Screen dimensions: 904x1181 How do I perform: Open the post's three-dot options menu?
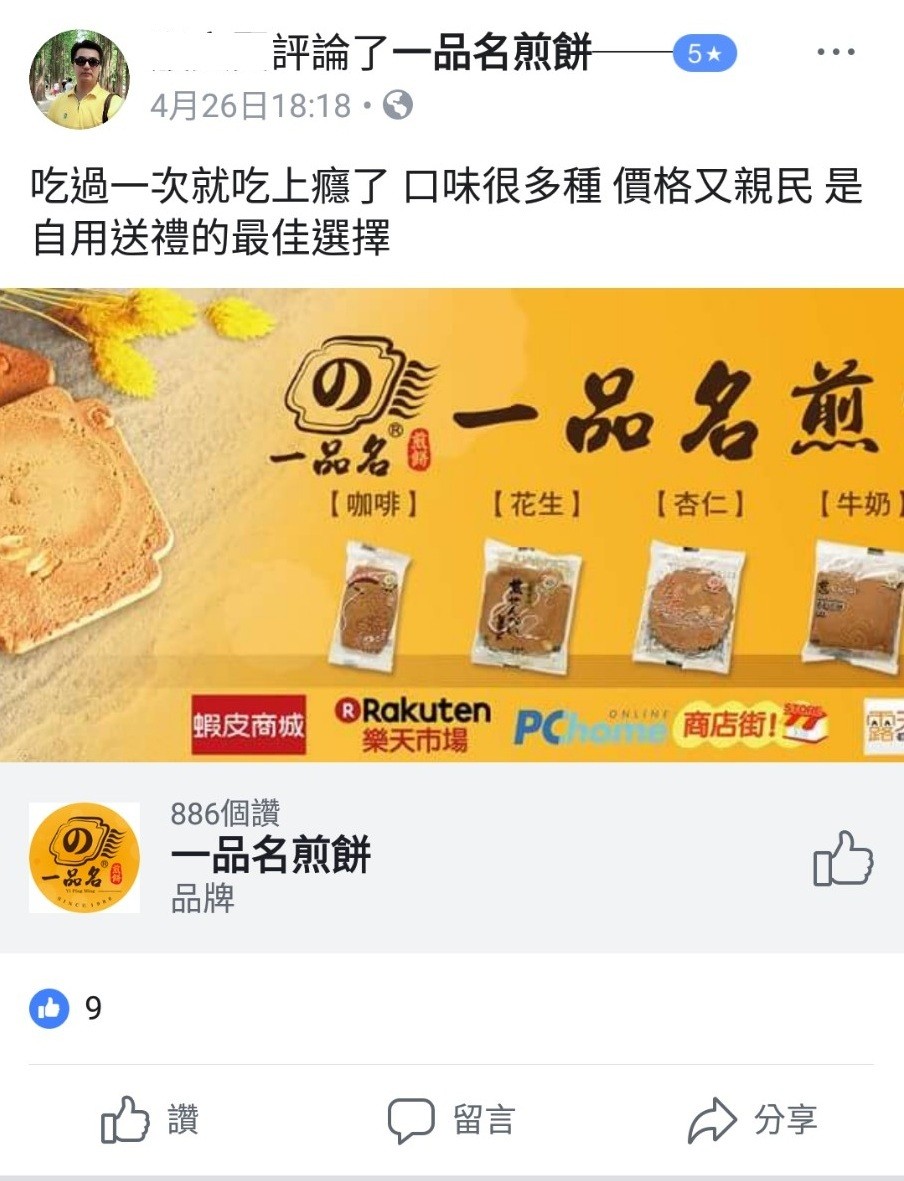click(x=835, y=53)
